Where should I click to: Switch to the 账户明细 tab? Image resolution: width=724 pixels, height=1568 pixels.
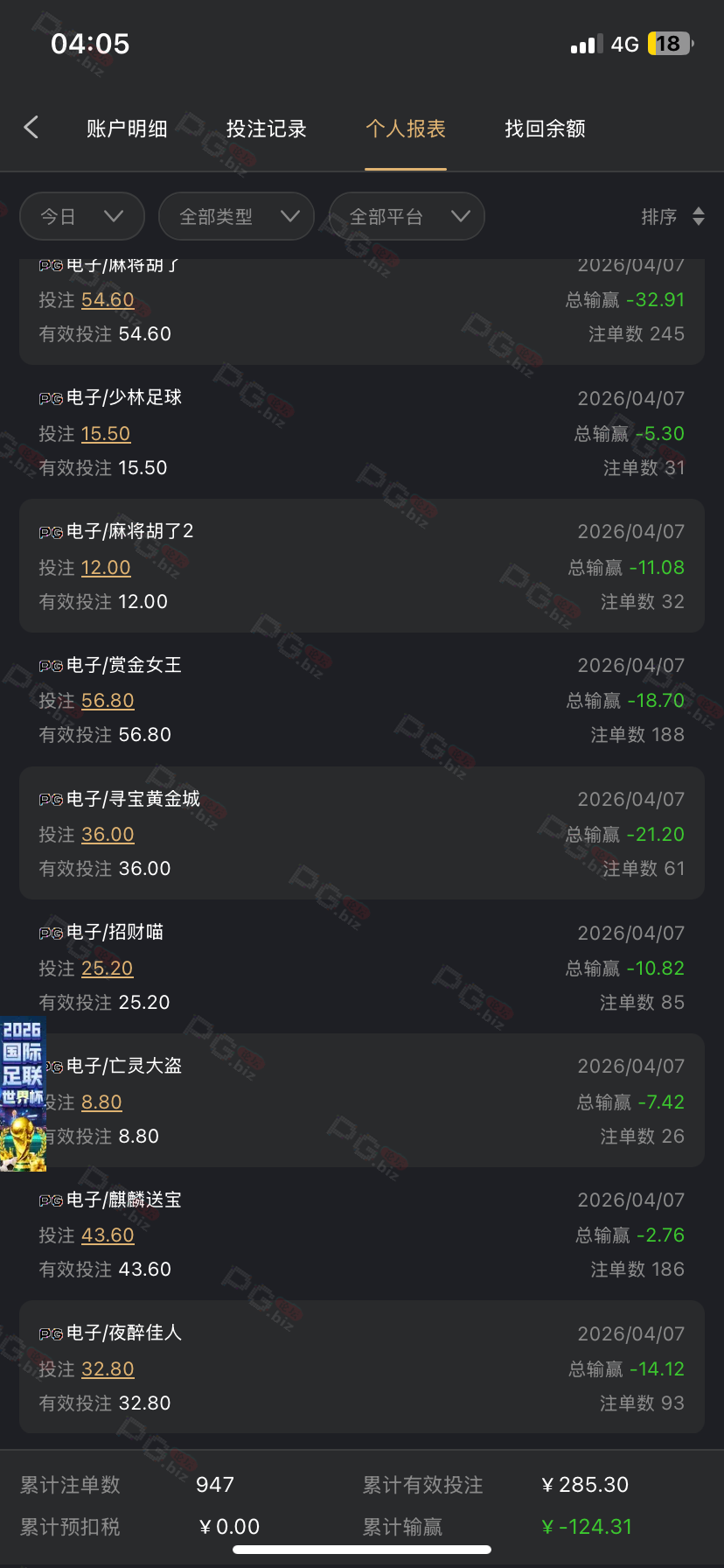coord(127,129)
